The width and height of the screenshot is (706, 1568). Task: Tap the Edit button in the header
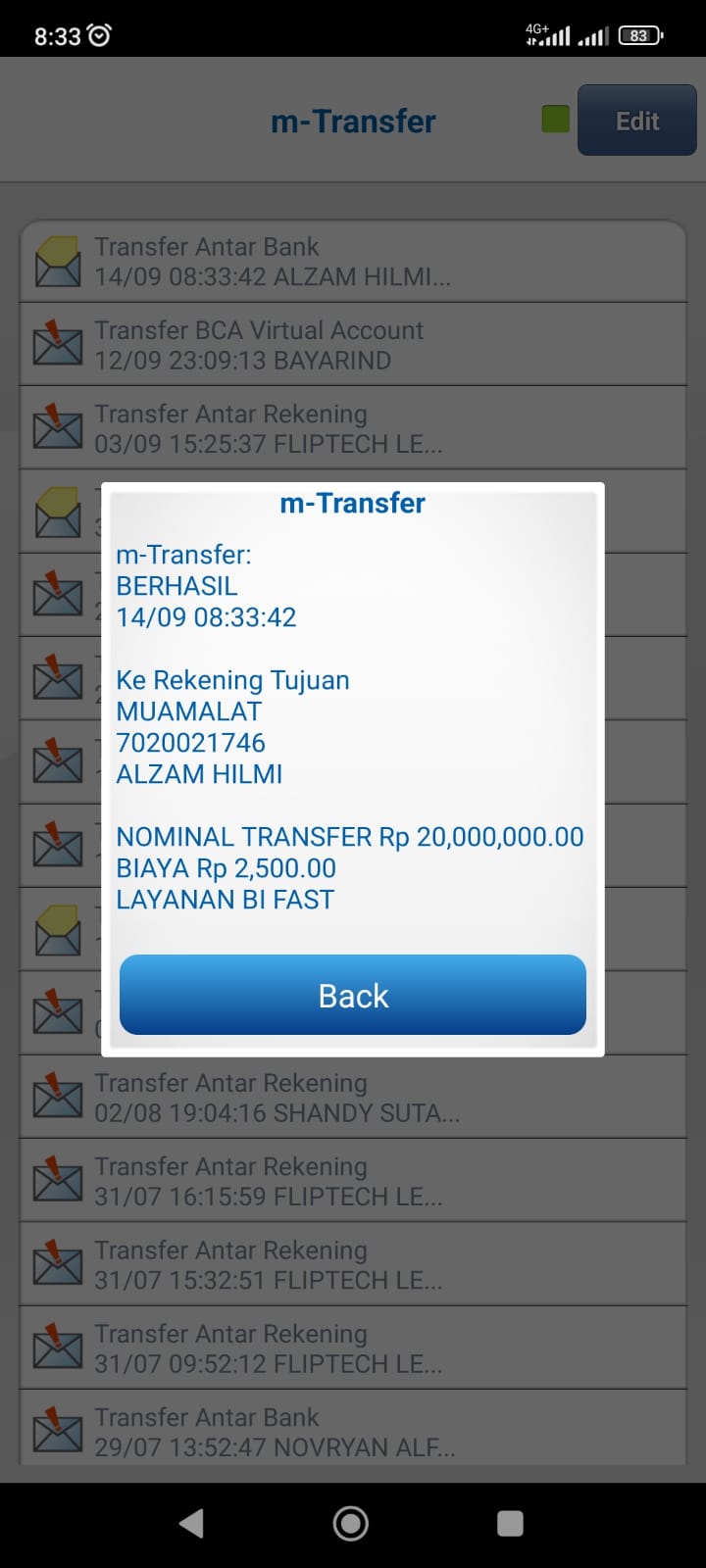click(636, 121)
